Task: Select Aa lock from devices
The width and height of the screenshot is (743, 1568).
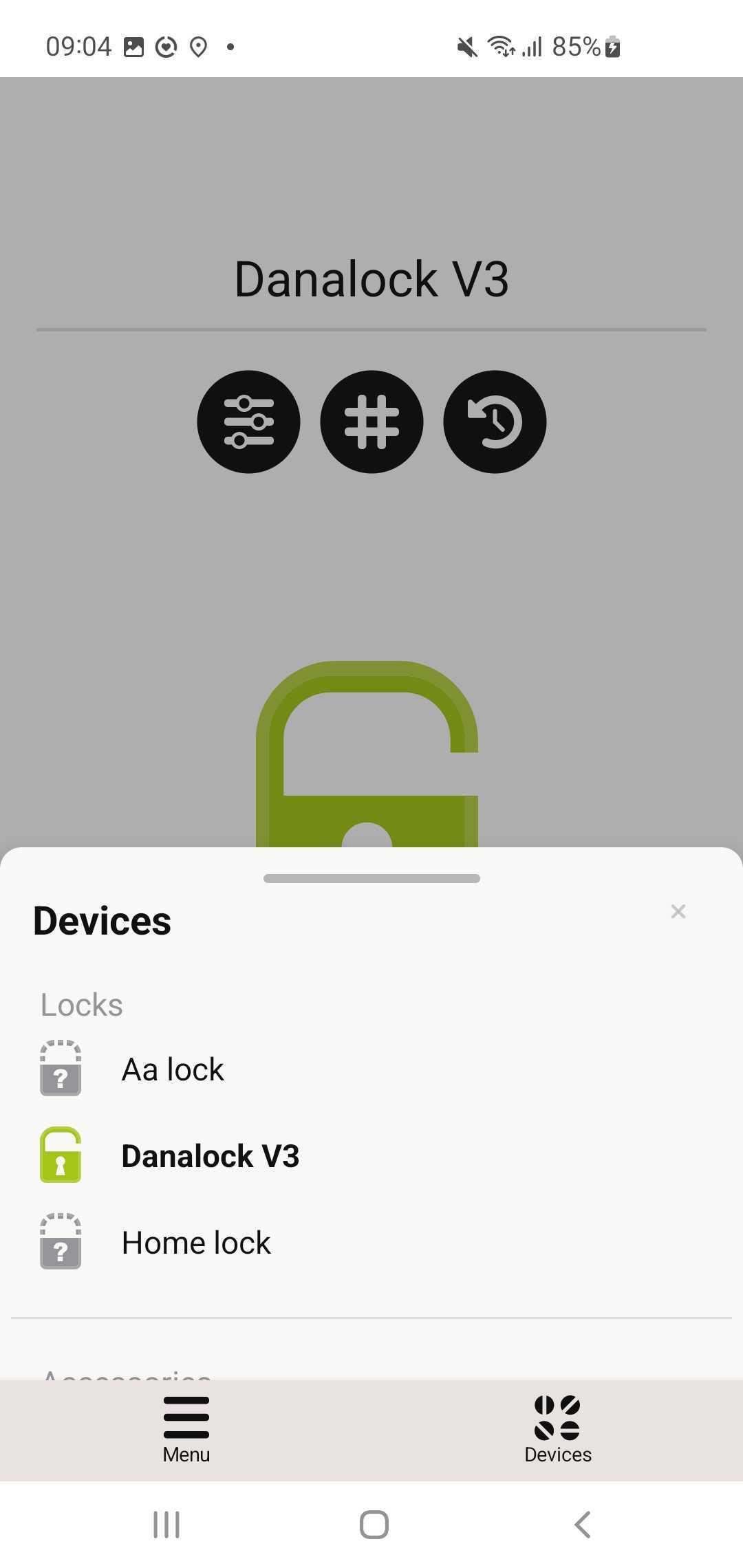Action: click(371, 1069)
